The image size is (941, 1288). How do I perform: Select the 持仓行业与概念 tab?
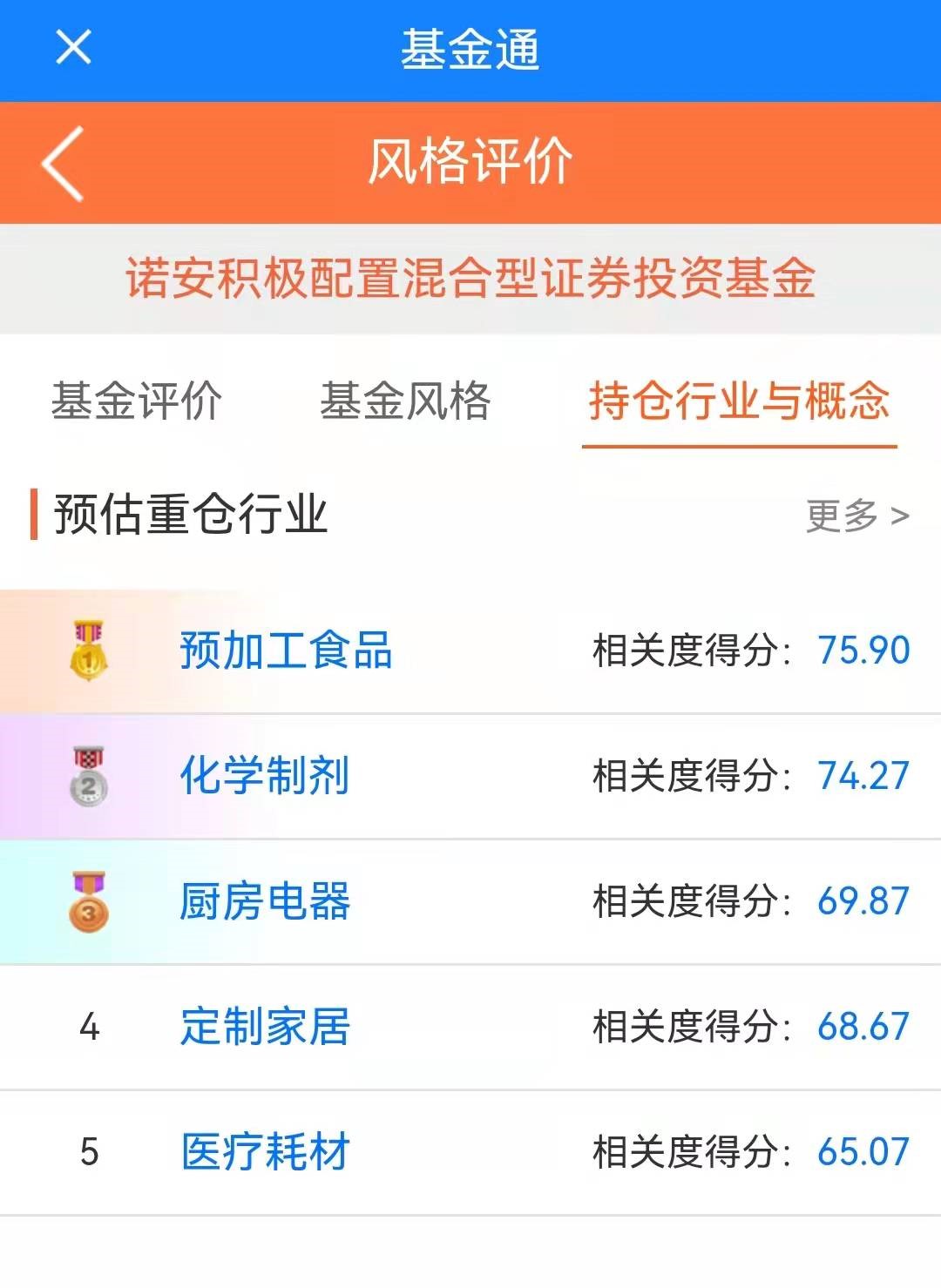click(739, 401)
